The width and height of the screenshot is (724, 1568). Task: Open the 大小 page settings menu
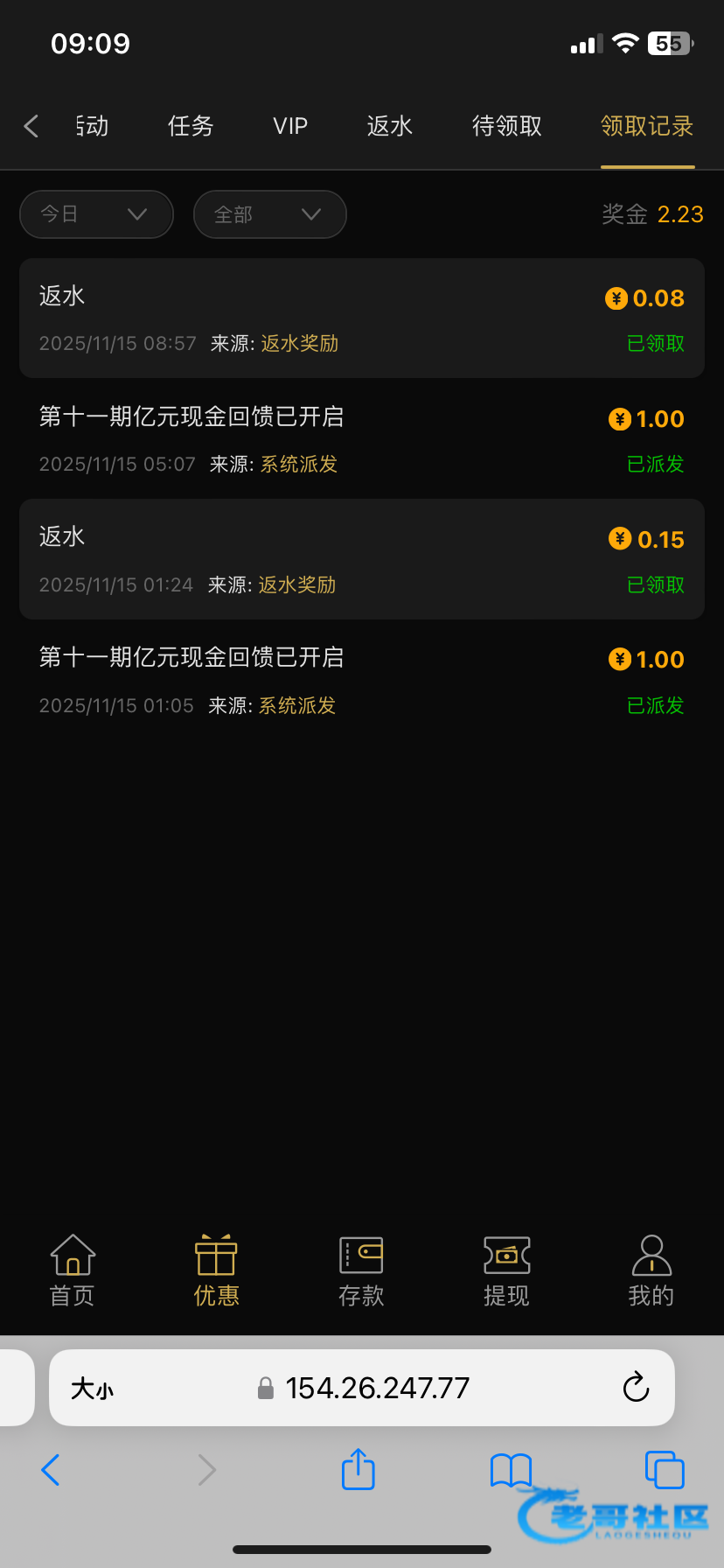click(92, 1389)
